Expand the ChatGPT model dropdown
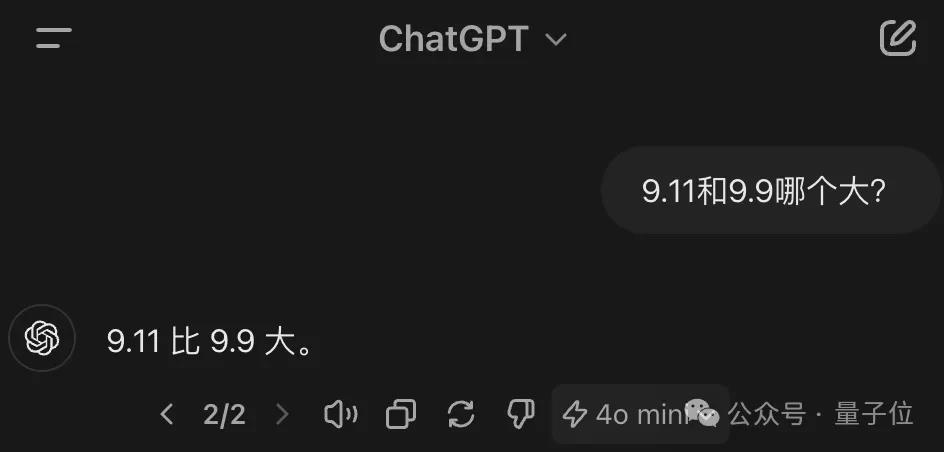 (472, 39)
